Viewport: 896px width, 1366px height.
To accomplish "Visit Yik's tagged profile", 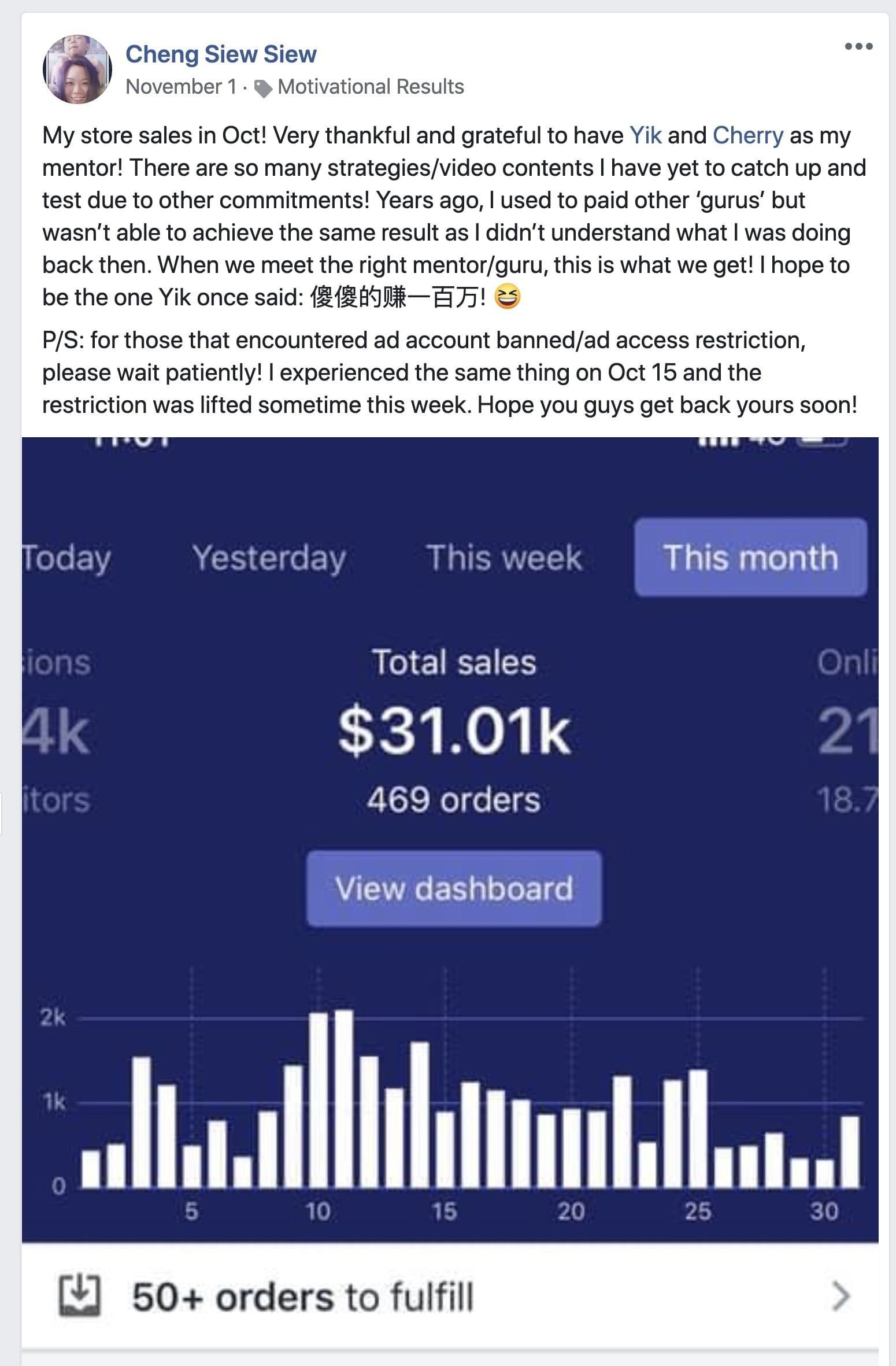I will (645, 135).
